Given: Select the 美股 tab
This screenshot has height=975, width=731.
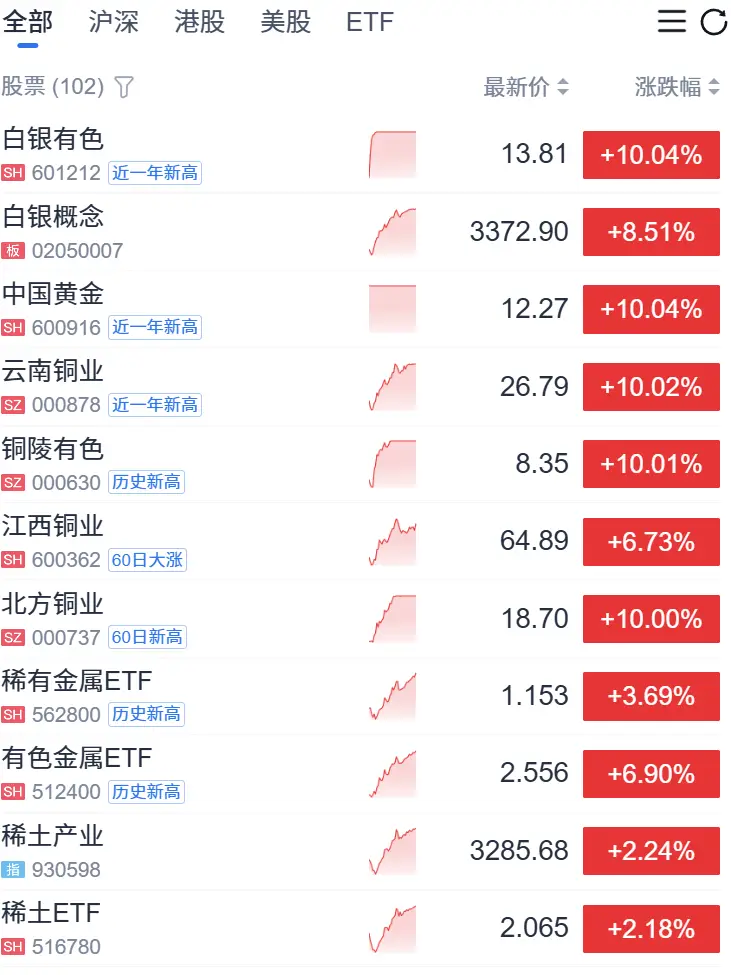Looking at the screenshot, I should coord(286,22).
